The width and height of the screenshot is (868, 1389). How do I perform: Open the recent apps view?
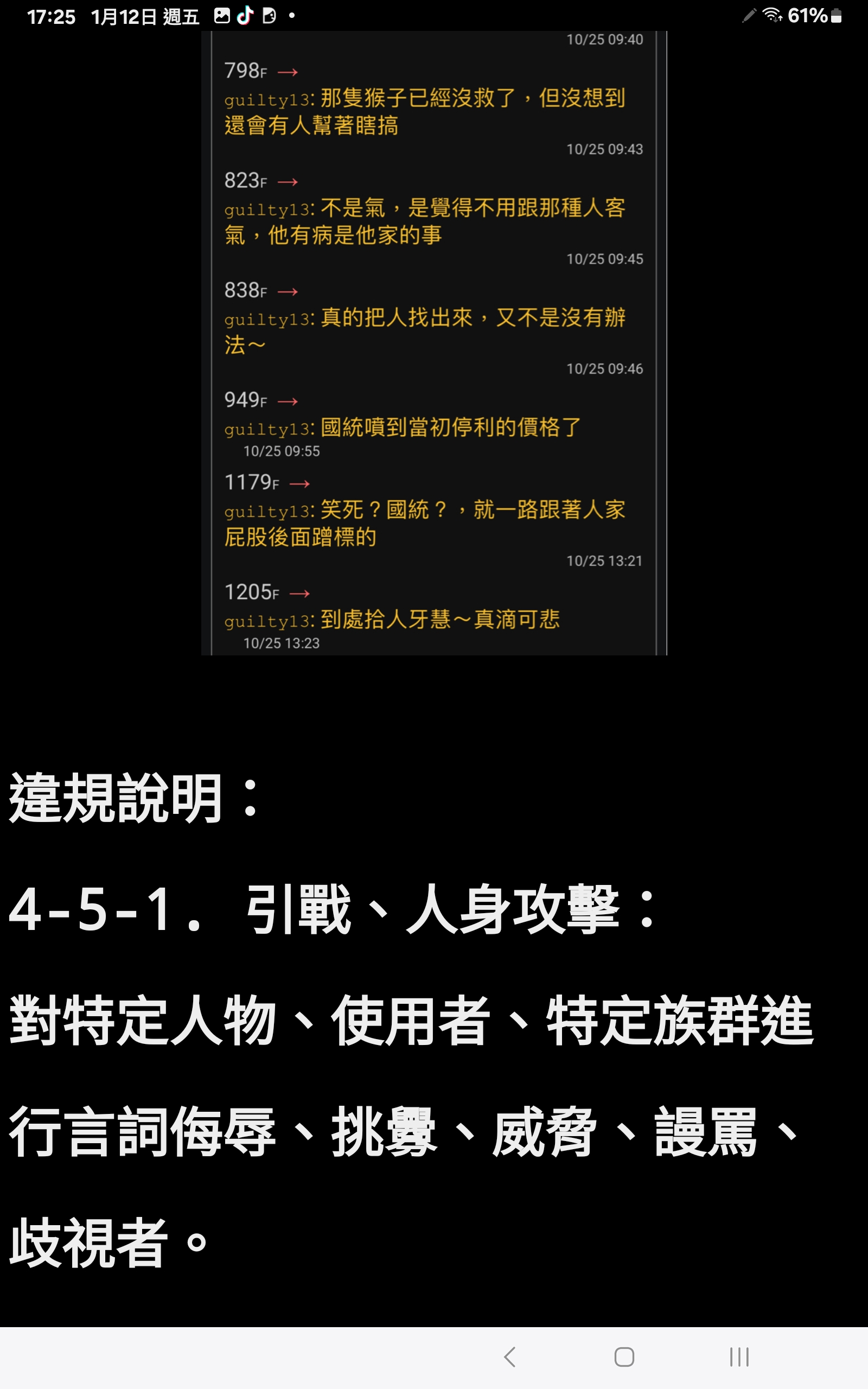click(739, 1357)
